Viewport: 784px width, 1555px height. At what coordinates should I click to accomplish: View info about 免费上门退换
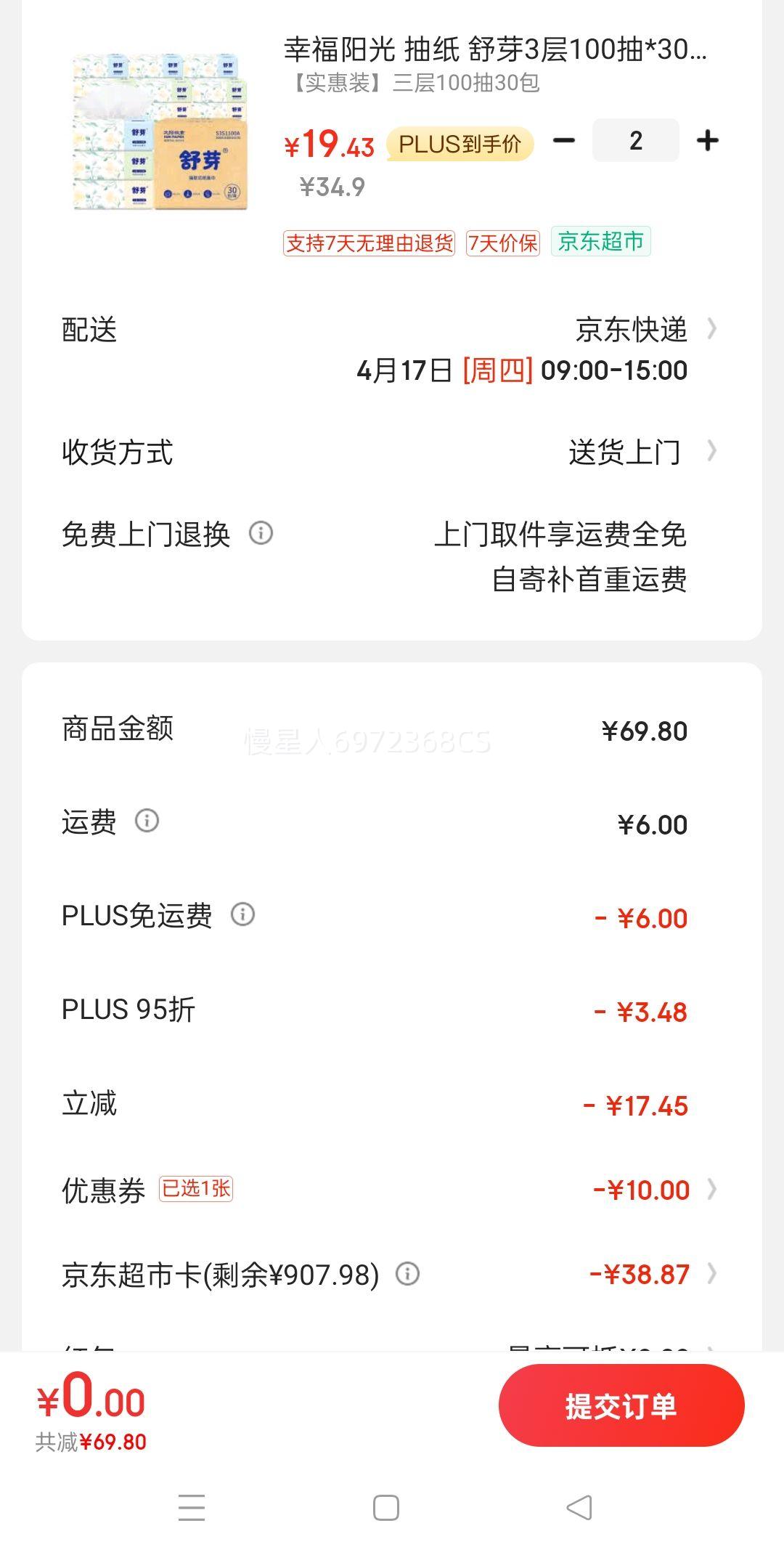click(x=261, y=533)
